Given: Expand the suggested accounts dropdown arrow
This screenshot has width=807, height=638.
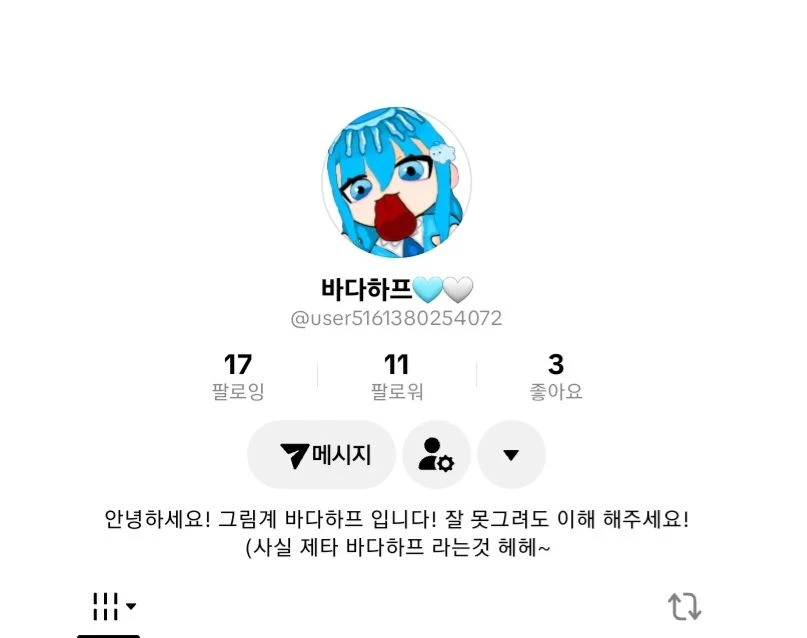Looking at the screenshot, I should pos(511,454).
